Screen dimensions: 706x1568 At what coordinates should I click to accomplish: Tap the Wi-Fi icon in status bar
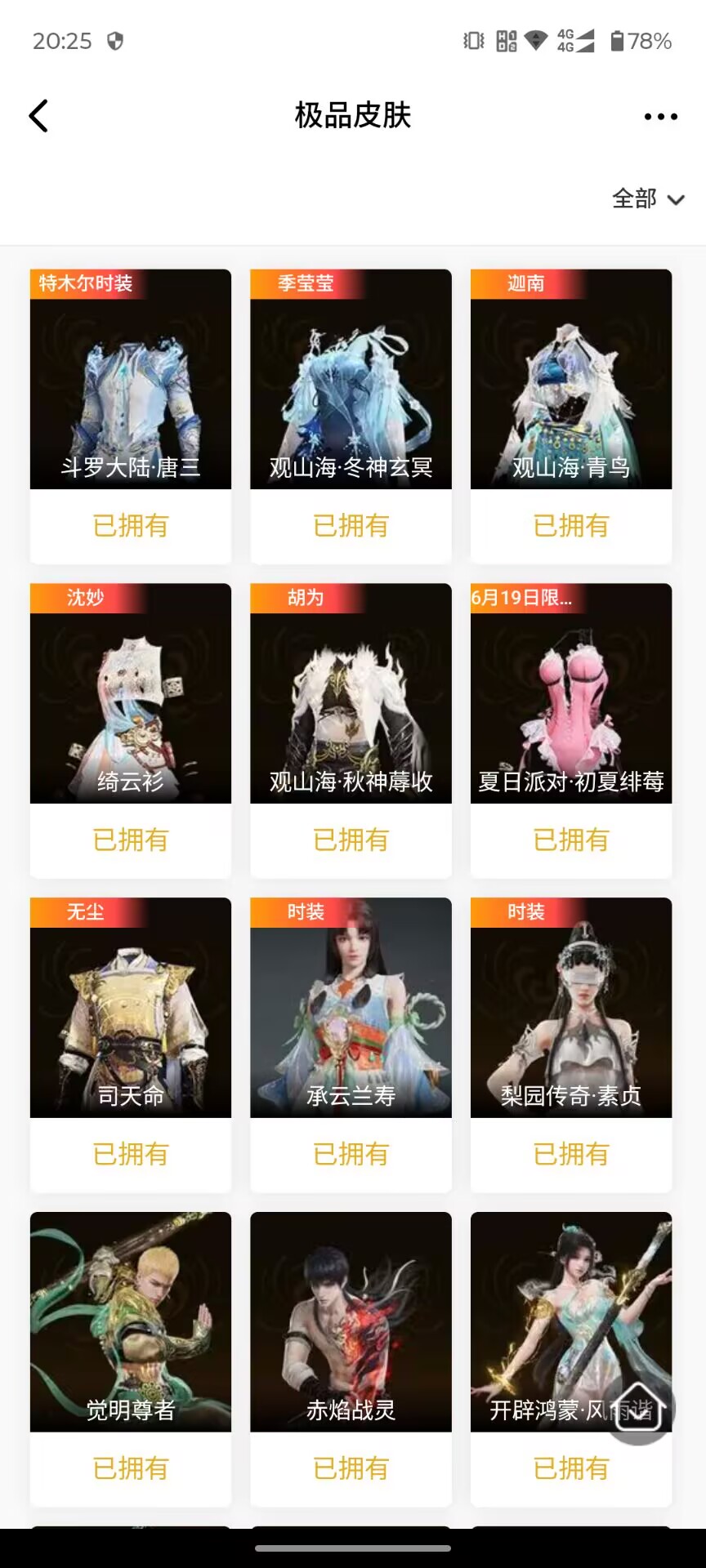[535, 38]
